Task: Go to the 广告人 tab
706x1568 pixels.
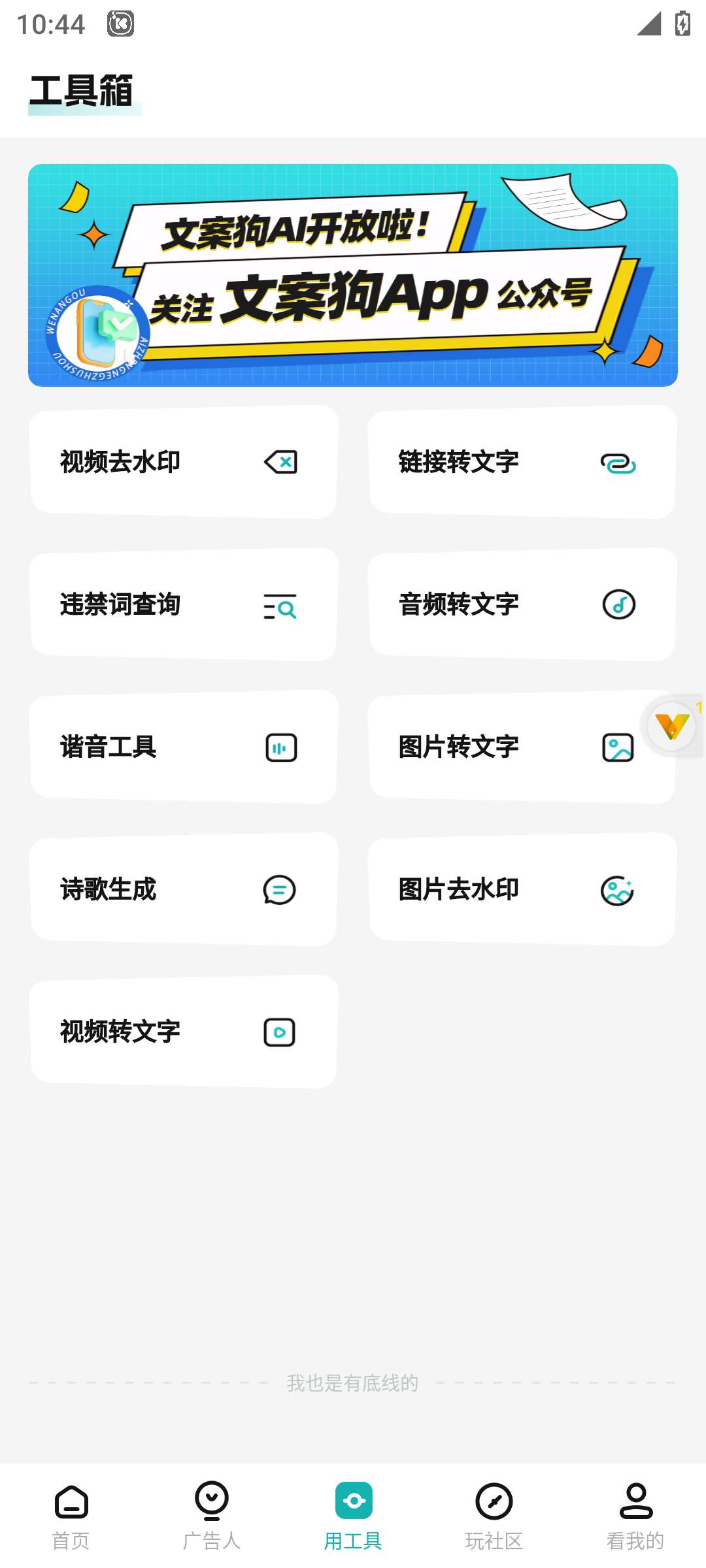Action: (212, 1516)
